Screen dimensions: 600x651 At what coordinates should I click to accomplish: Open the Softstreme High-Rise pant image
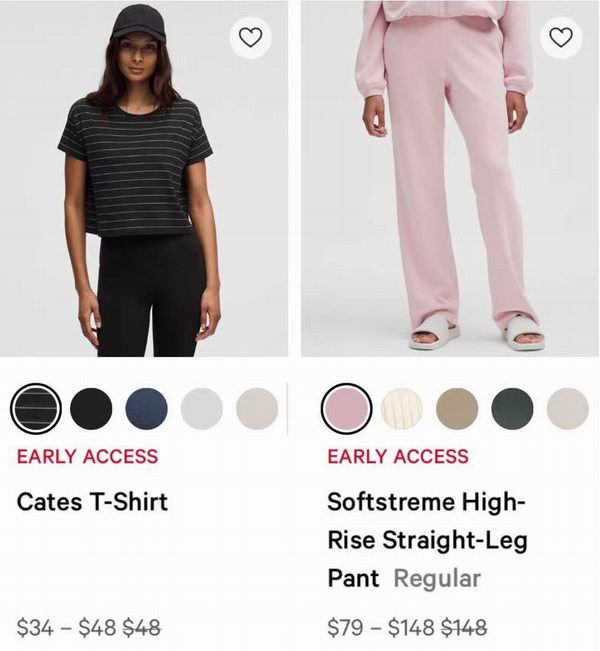(x=450, y=180)
